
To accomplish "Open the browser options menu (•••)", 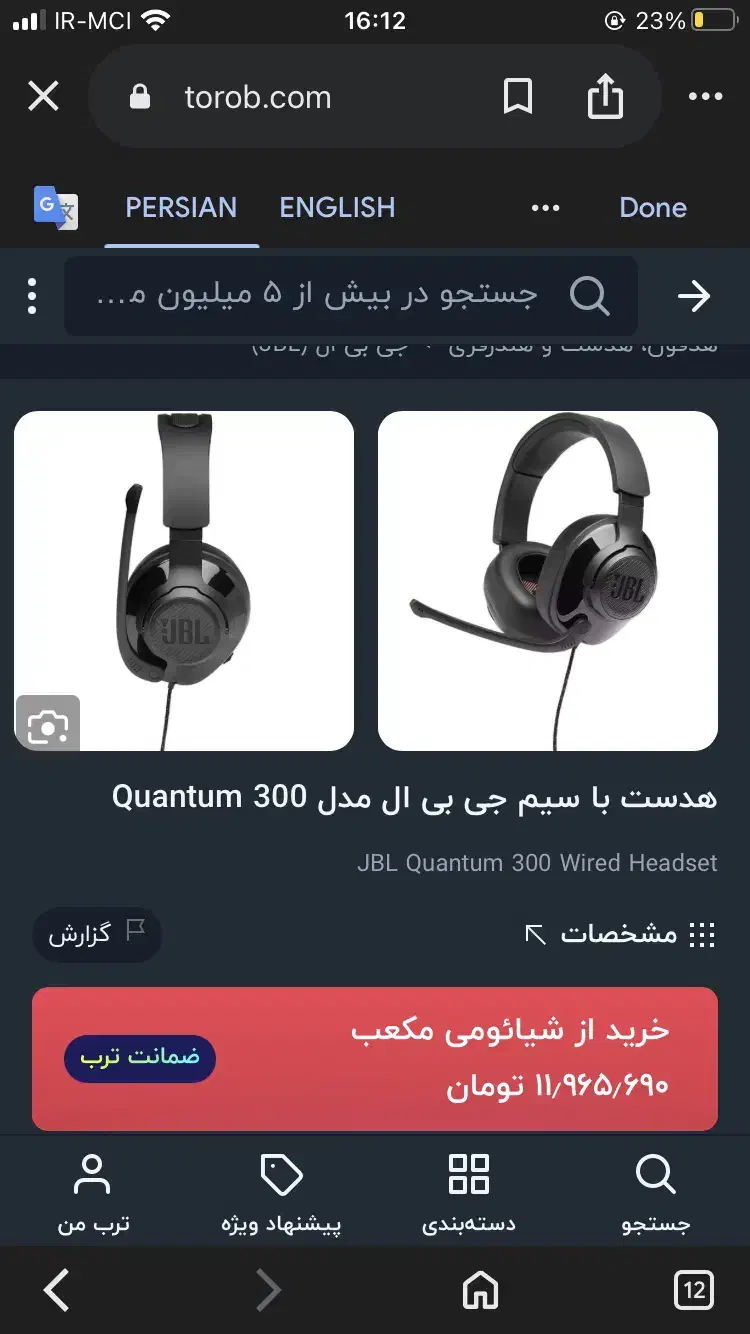I will coord(706,96).
